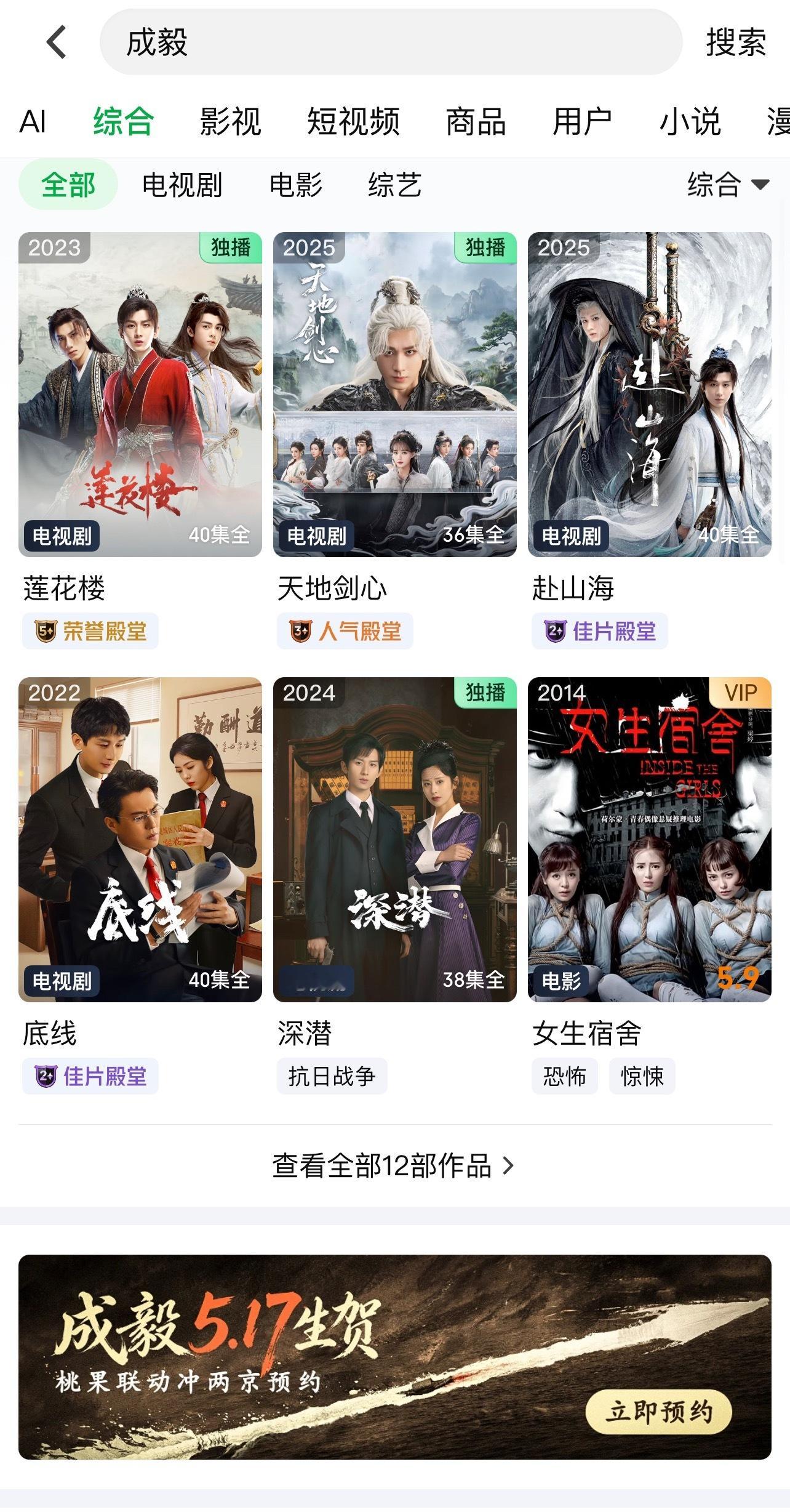The width and height of the screenshot is (790, 1512).
Task: View all 12 works via 查看全部12部作品
Action: [x=394, y=1165]
